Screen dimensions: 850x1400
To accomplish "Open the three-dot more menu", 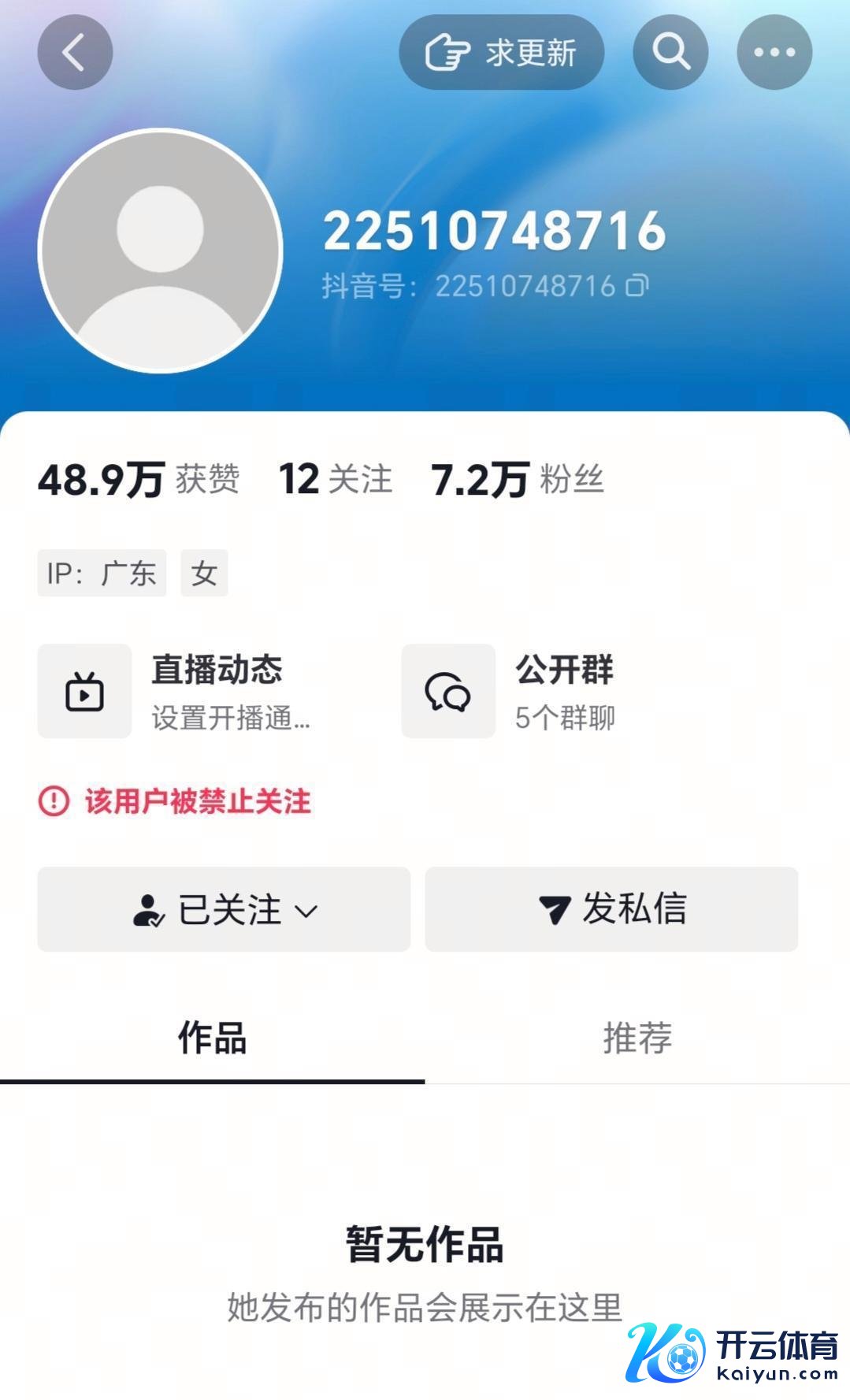I will pyautogui.click(x=774, y=53).
